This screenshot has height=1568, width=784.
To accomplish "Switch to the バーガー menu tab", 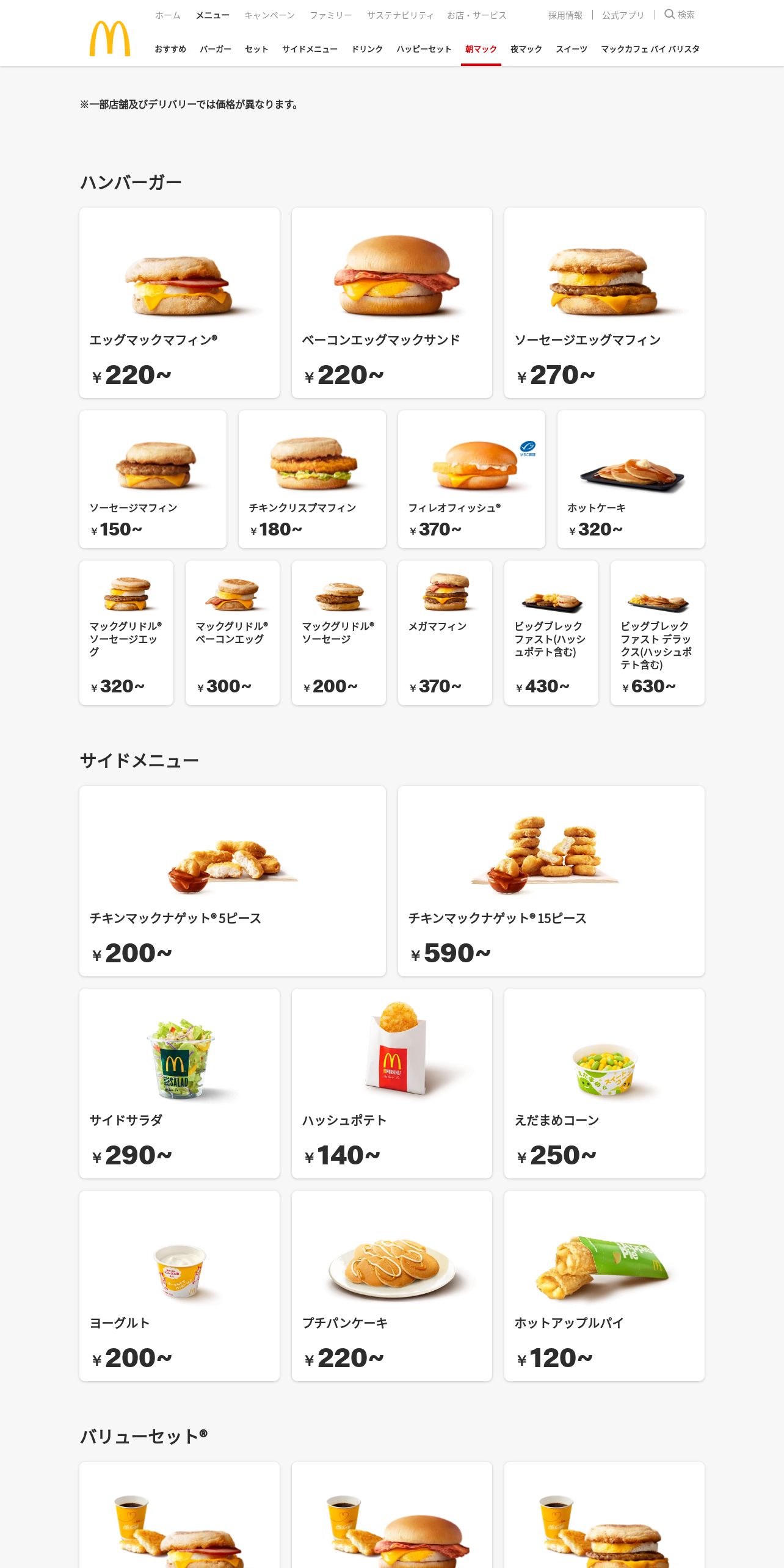I will [x=216, y=49].
